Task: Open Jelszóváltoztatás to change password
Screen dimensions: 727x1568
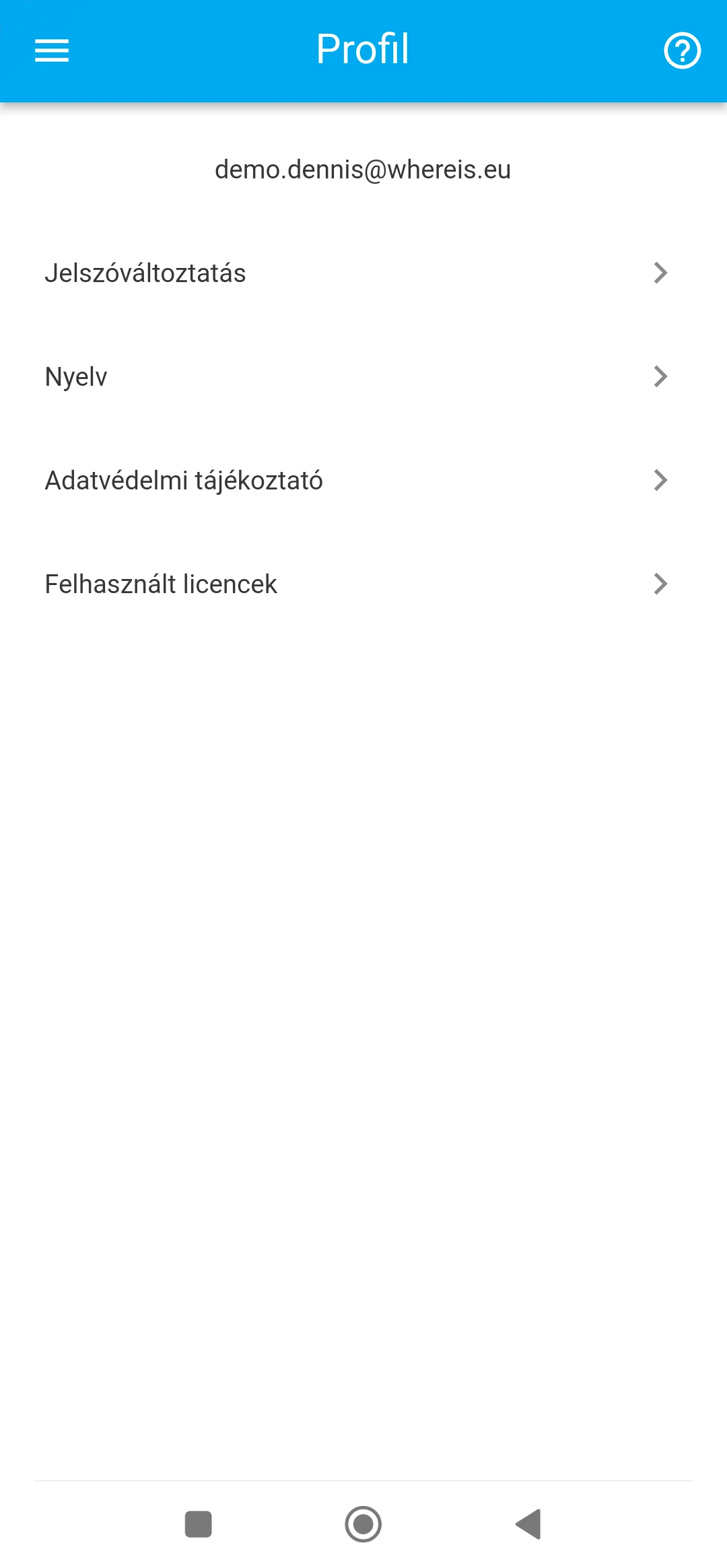Action: (357, 273)
